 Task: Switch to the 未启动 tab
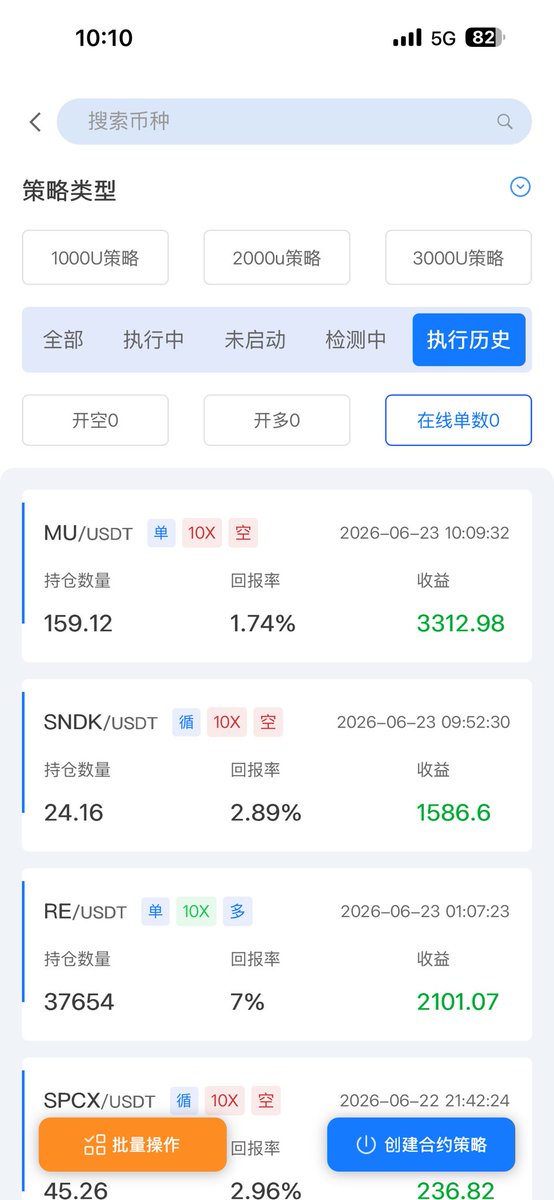coord(255,339)
